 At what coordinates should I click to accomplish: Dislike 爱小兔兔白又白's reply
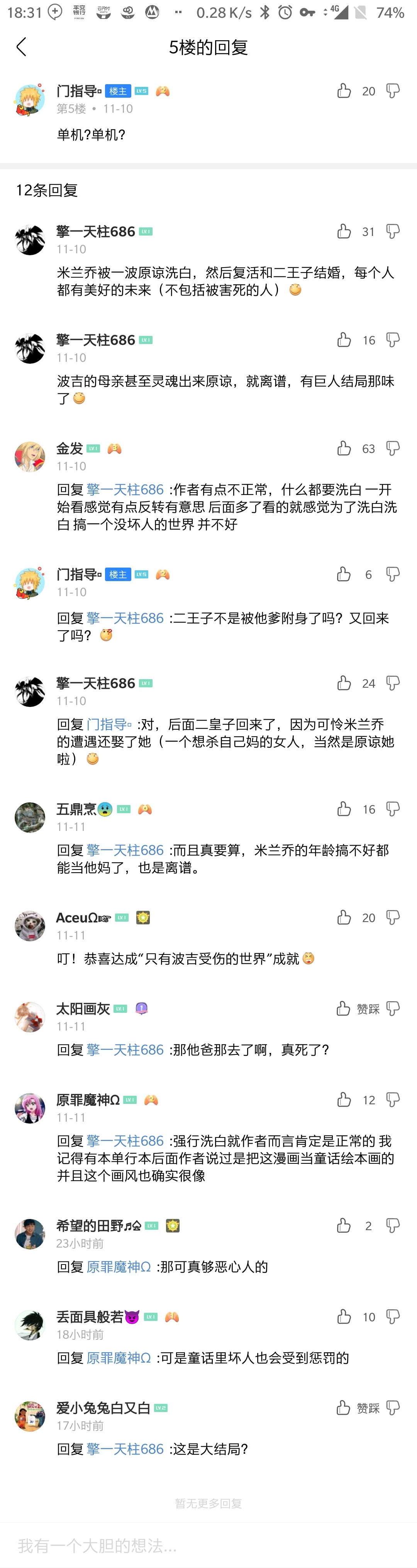393,1408
